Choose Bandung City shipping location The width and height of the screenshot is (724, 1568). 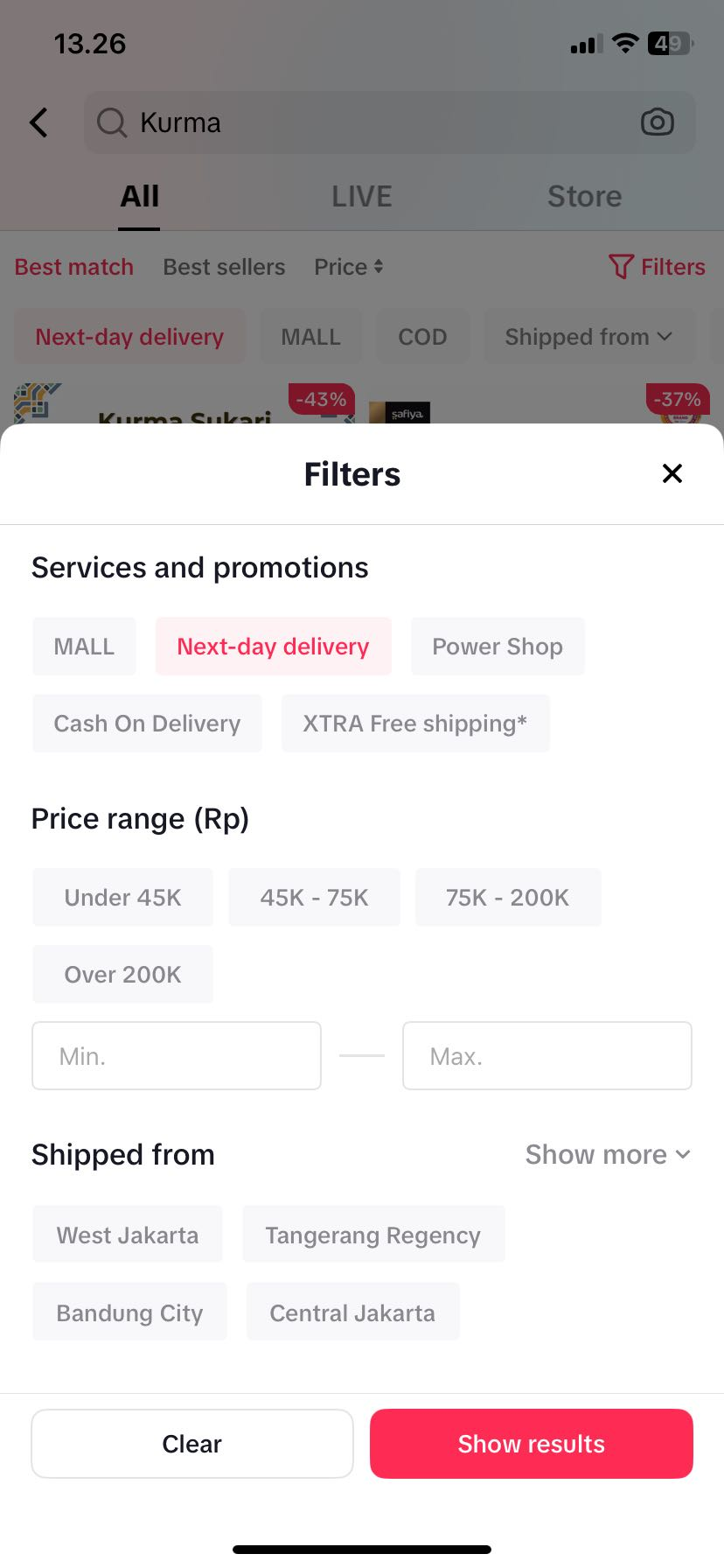tap(129, 1312)
